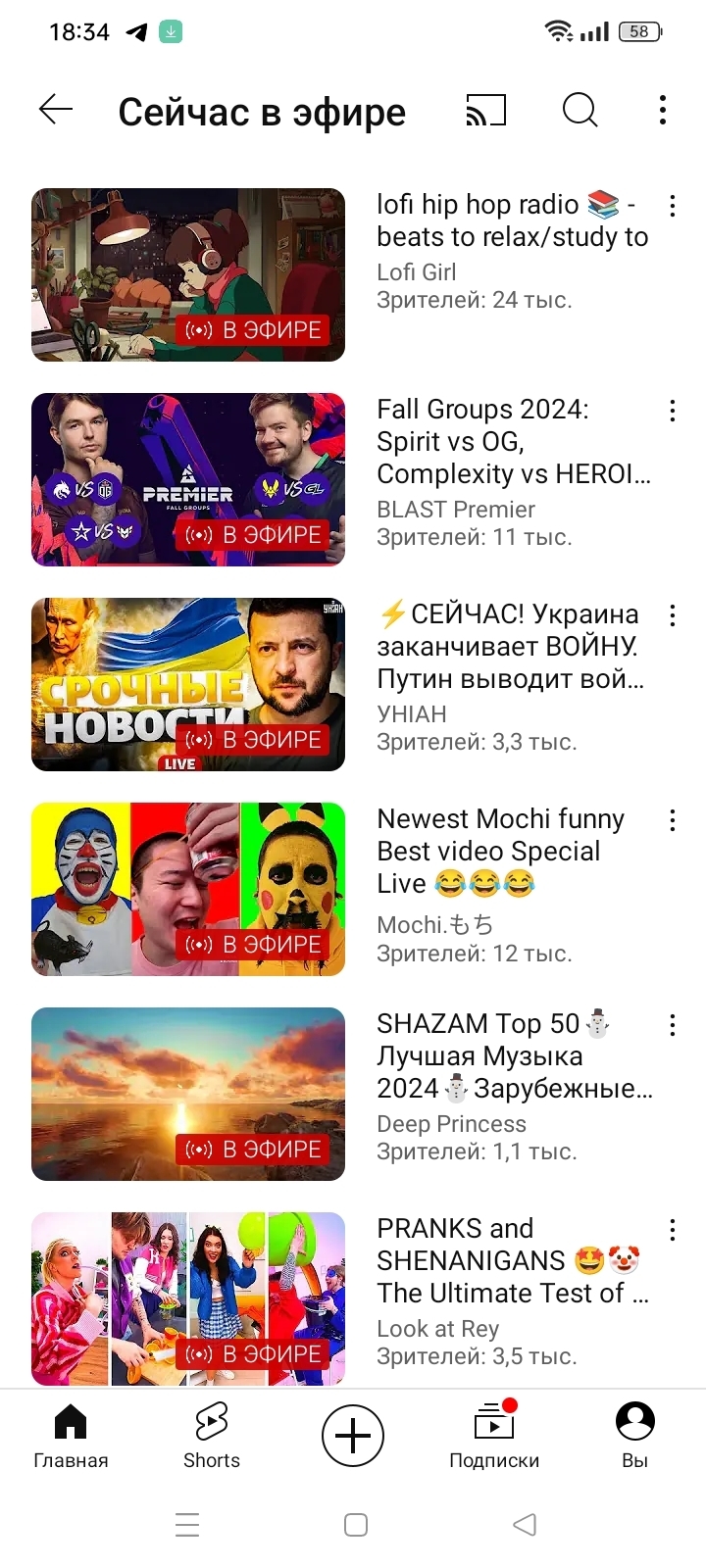Image resolution: width=706 pixels, height=1568 pixels.
Task: Play the SHAZAM Top 50 music stream
Action: point(188,1095)
